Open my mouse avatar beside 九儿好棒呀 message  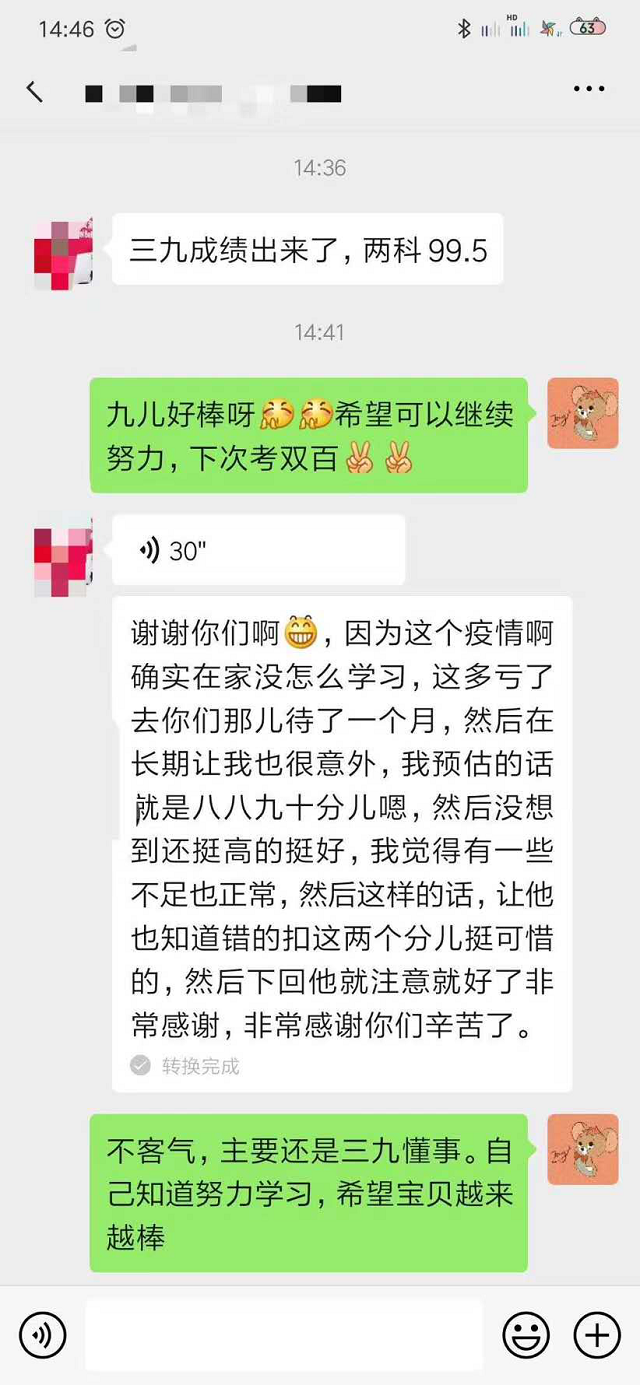click(x=583, y=413)
